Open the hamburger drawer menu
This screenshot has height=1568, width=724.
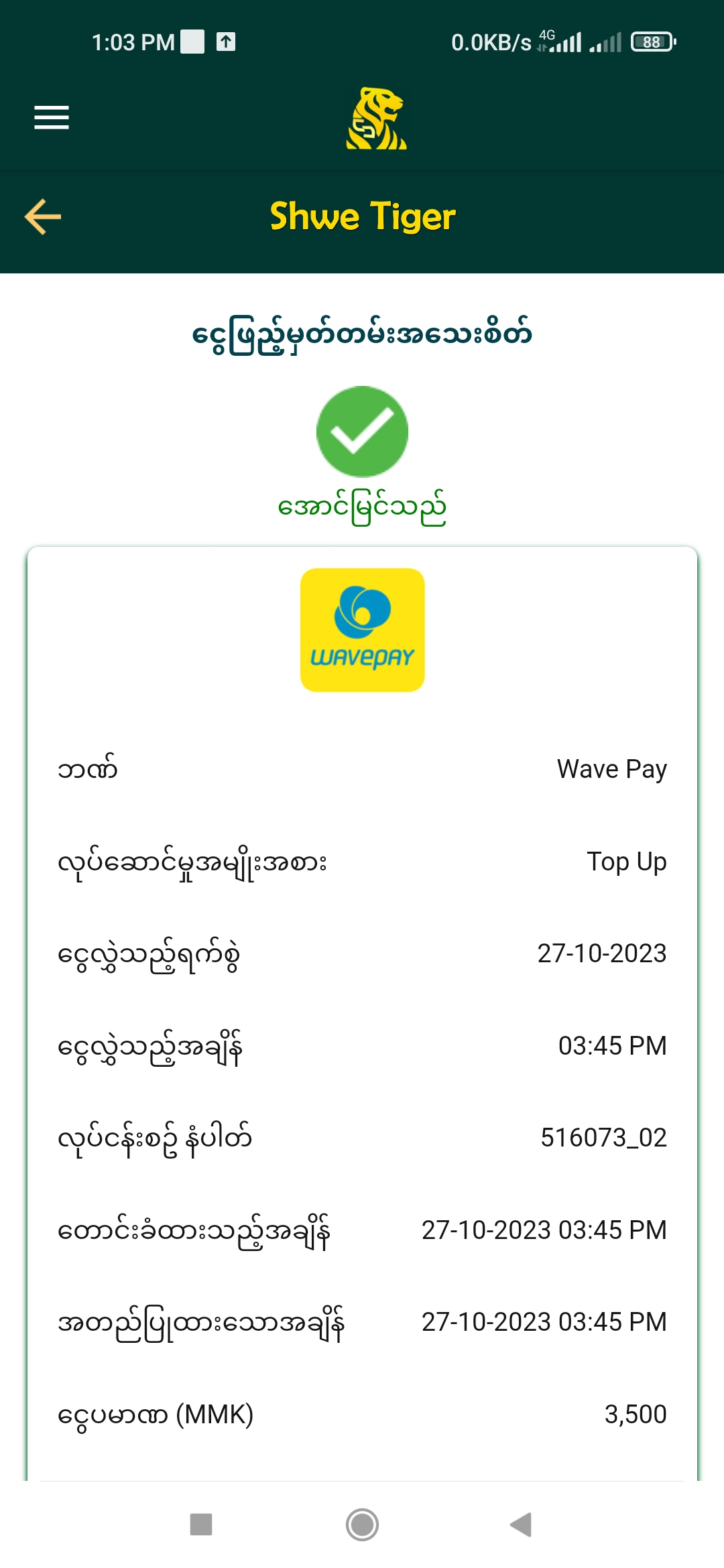(x=52, y=117)
